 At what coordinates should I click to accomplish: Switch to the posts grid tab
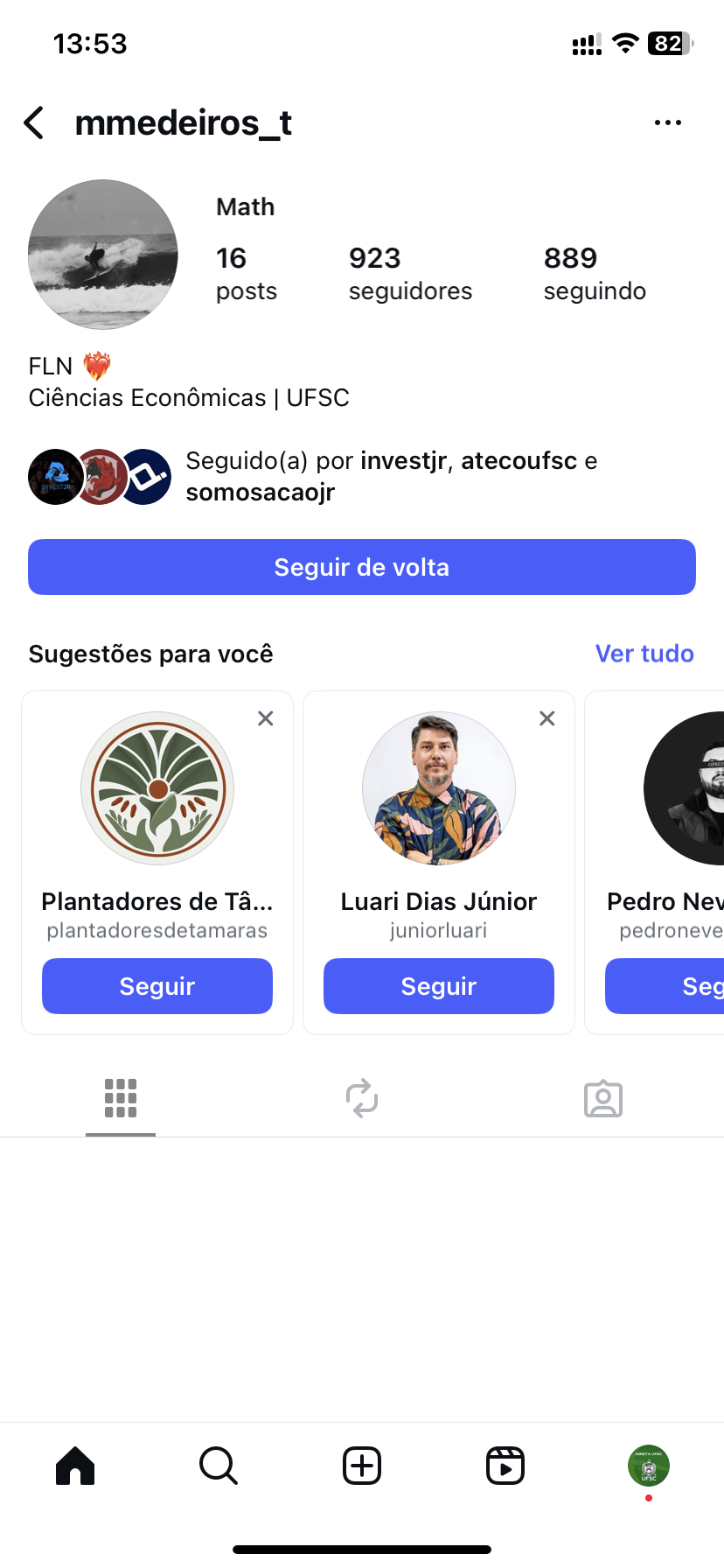[x=121, y=1098]
